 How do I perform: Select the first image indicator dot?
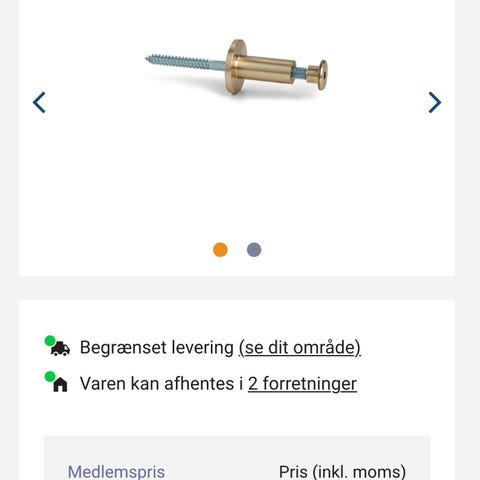(x=220, y=250)
